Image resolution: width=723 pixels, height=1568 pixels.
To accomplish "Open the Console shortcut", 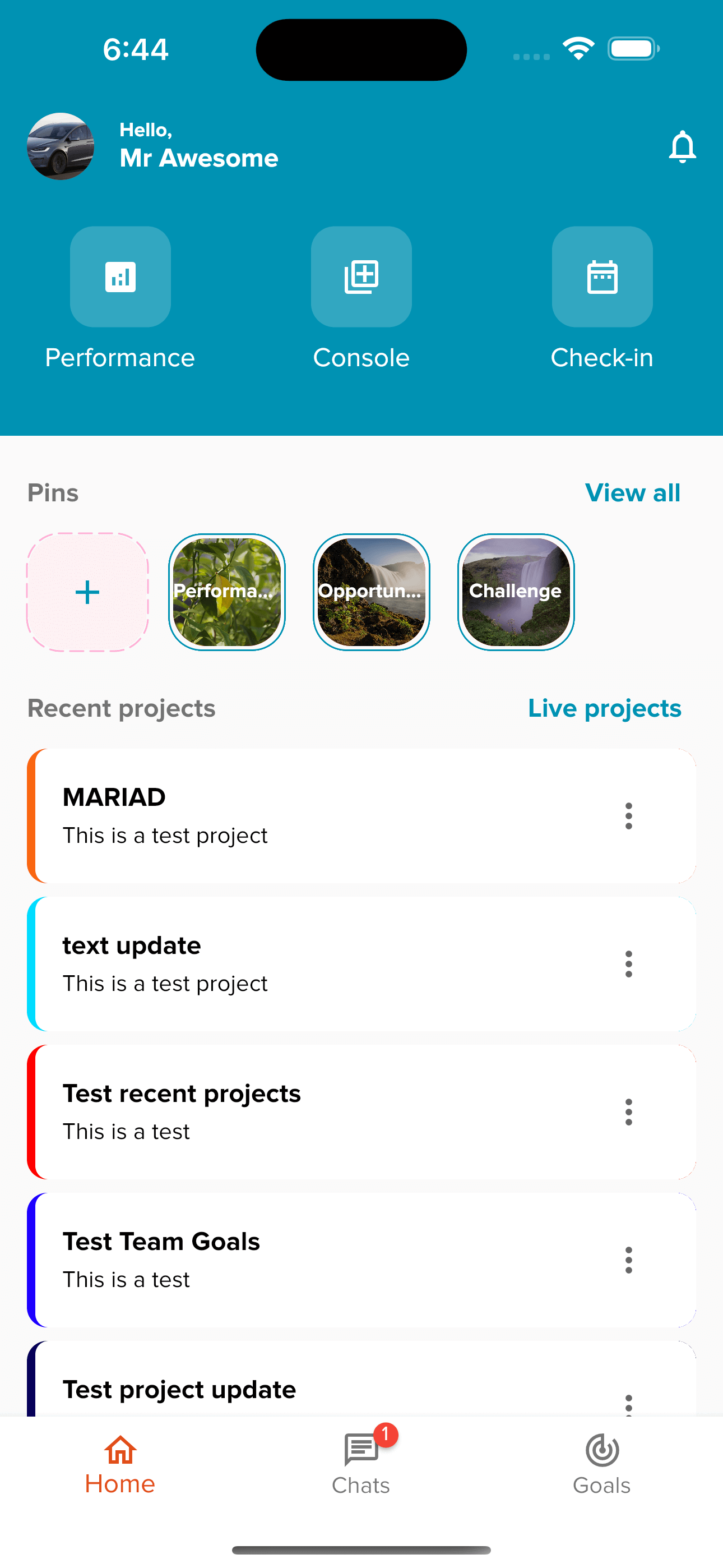I will point(361,277).
